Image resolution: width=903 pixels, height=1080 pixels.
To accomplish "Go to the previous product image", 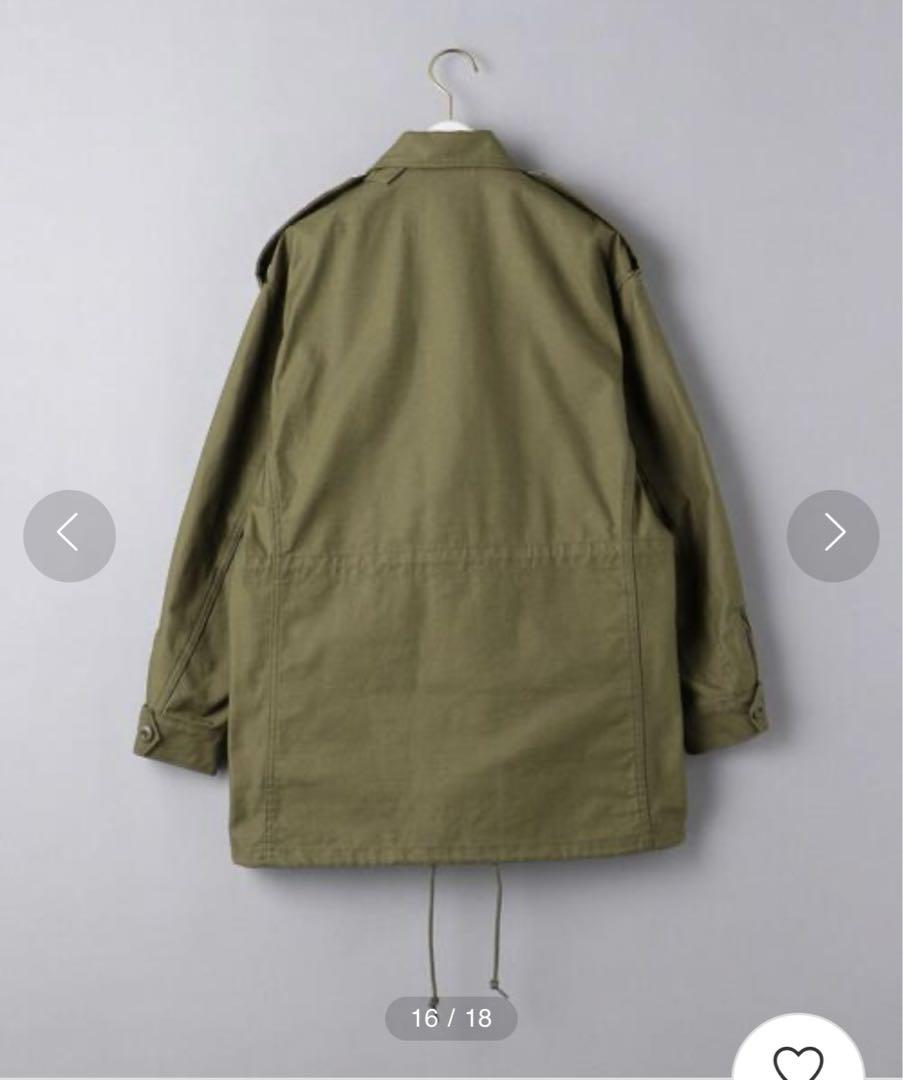I will pos(69,535).
